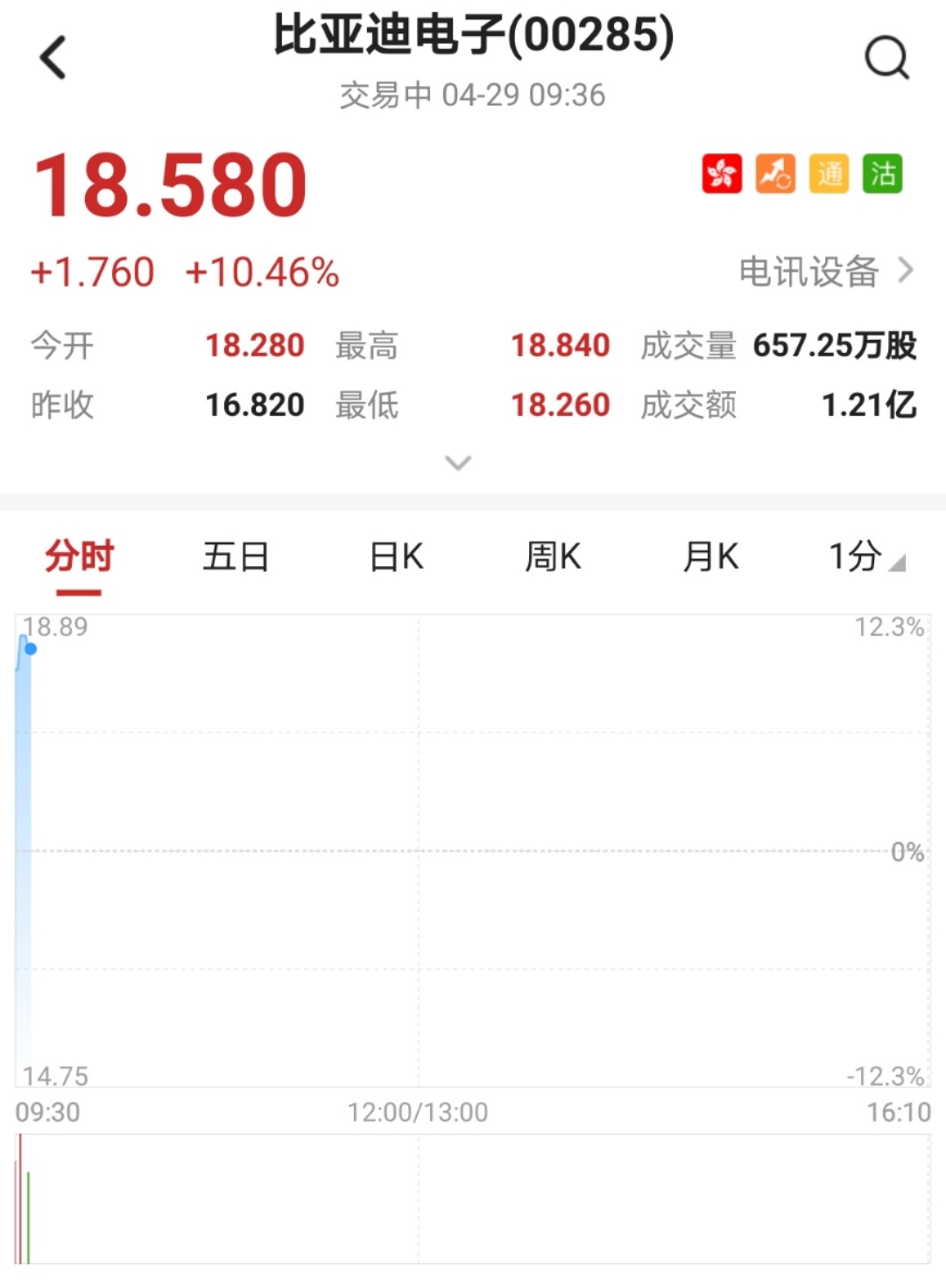This screenshot has height=1288, width=946.
Task: Open the 1分 interval dropdown
Action: [x=865, y=556]
